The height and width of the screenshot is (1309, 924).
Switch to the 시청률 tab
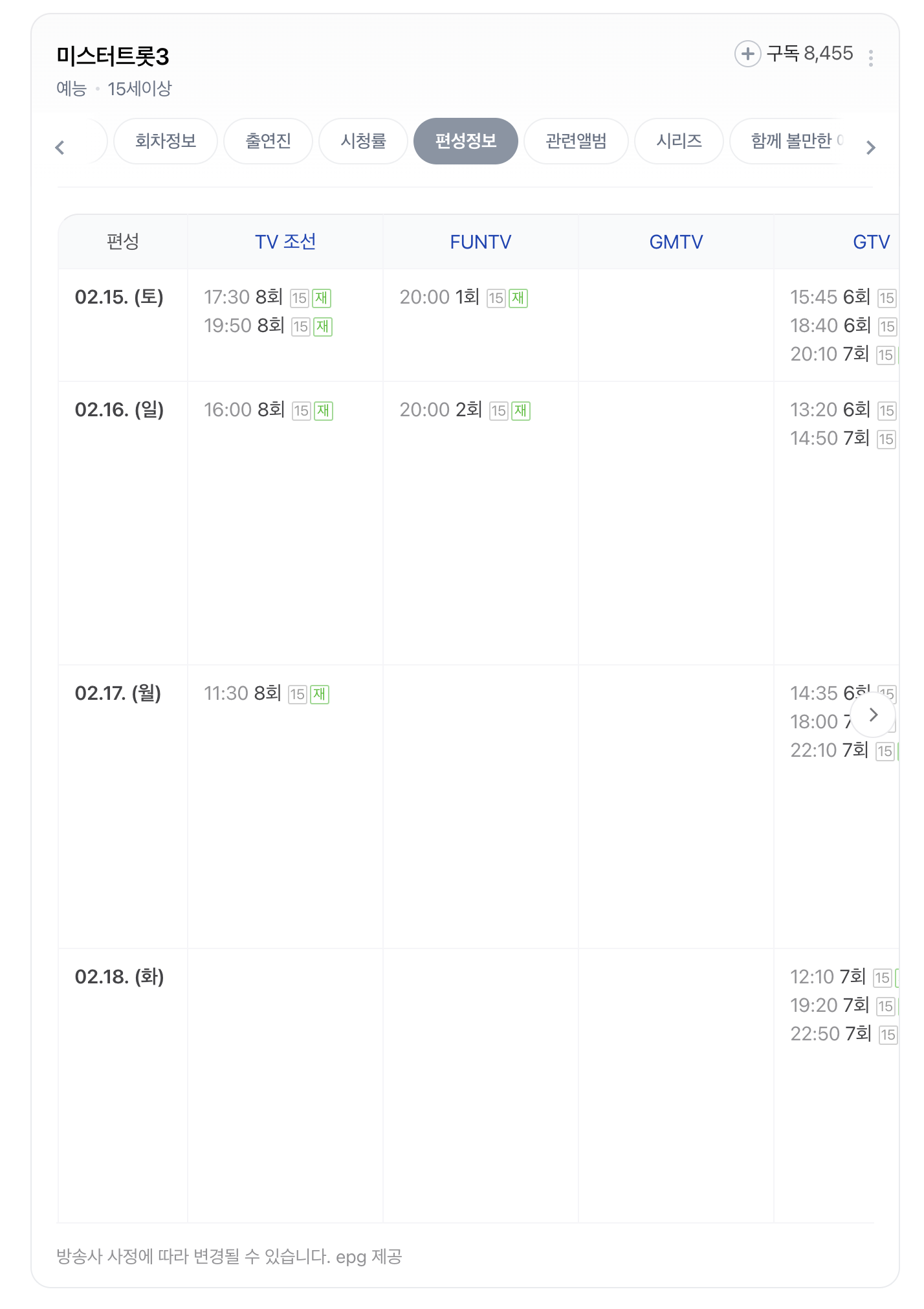click(x=363, y=141)
